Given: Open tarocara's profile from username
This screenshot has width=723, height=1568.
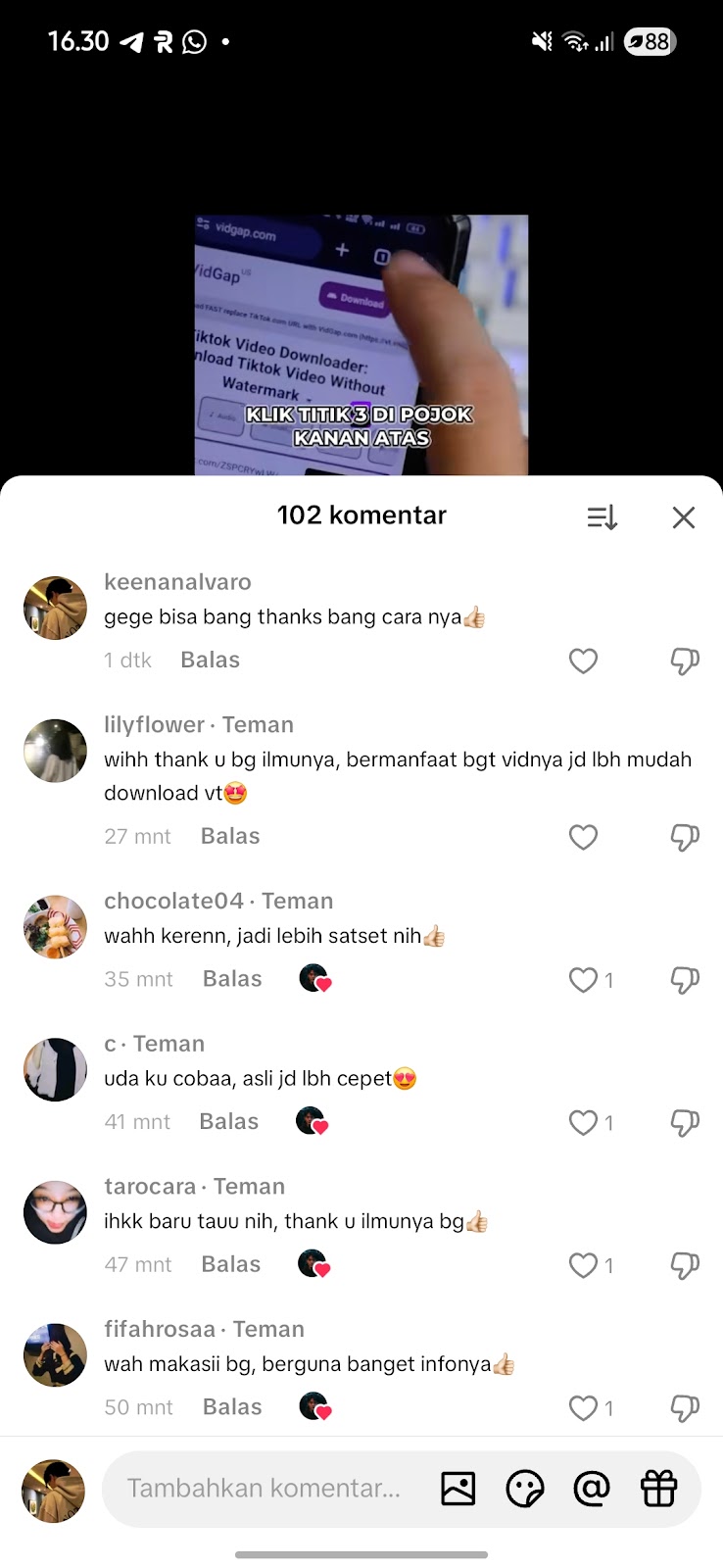Looking at the screenshot, I should [150, 1186].
